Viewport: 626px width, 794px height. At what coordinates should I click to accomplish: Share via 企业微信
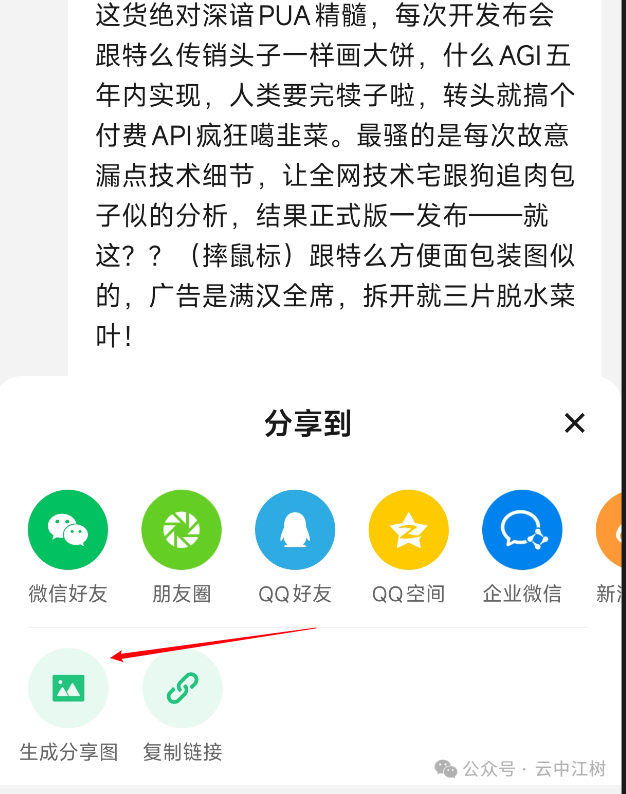click(x=522, y=531)
